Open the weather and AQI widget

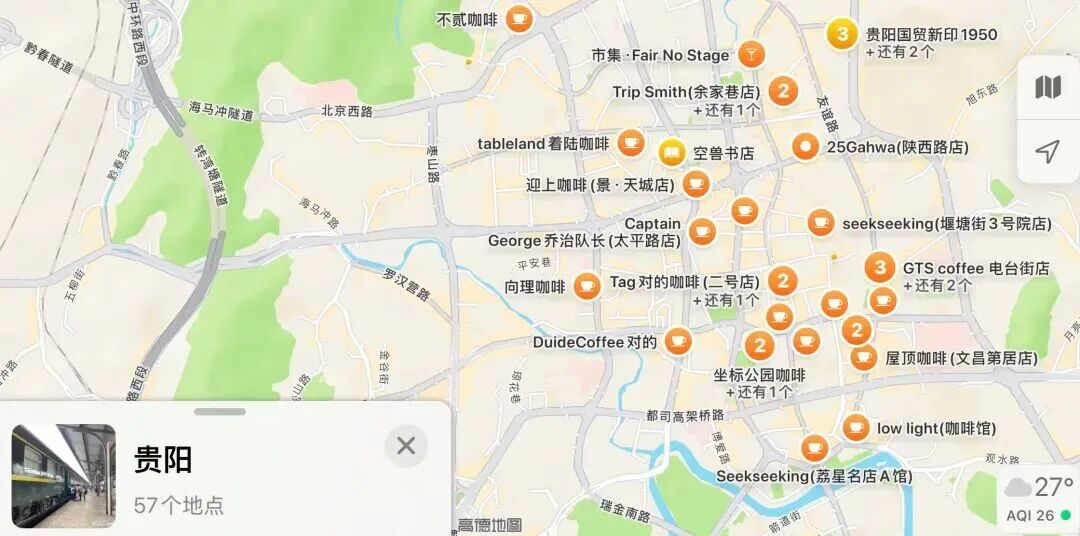point(1039,499)
